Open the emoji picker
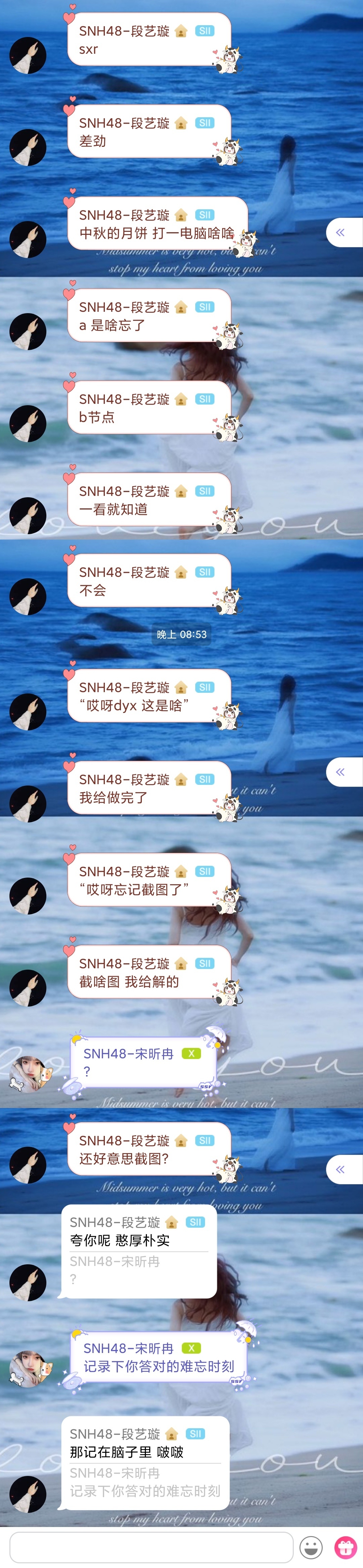The image size is (363, 1568). tap(311, 1547)
